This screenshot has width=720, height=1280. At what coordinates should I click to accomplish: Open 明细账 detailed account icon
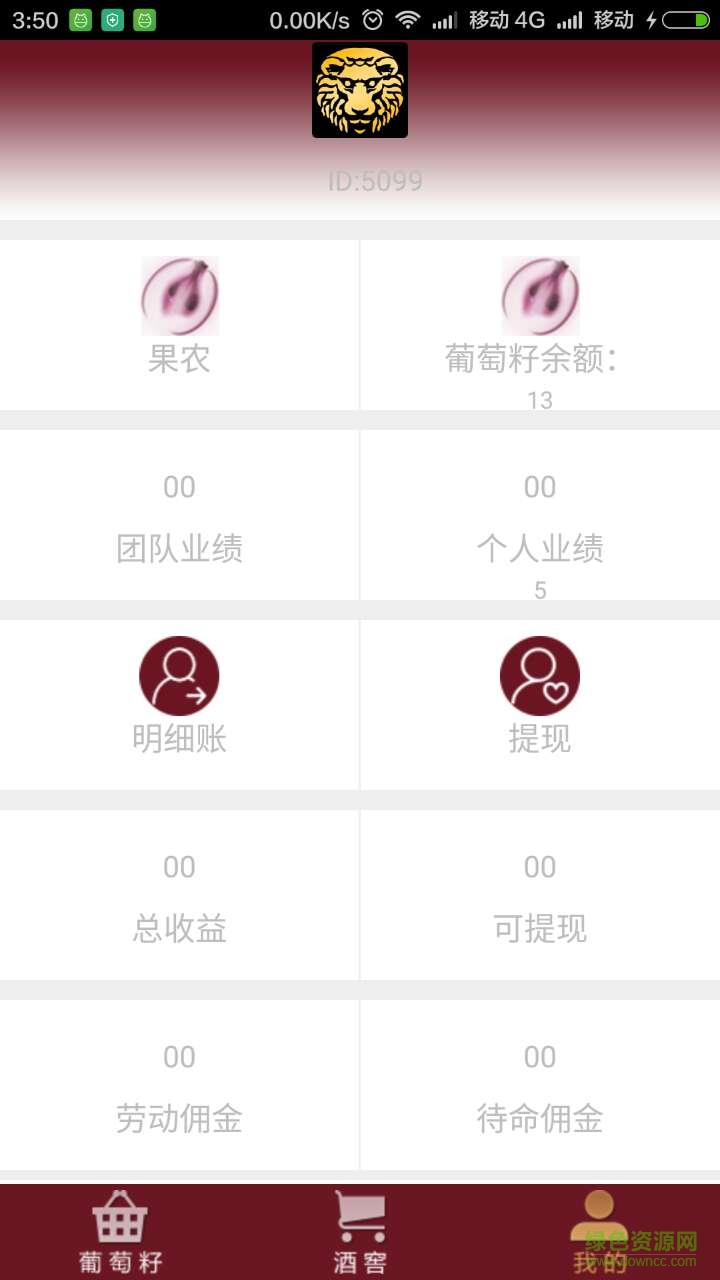tap(180, 676)
